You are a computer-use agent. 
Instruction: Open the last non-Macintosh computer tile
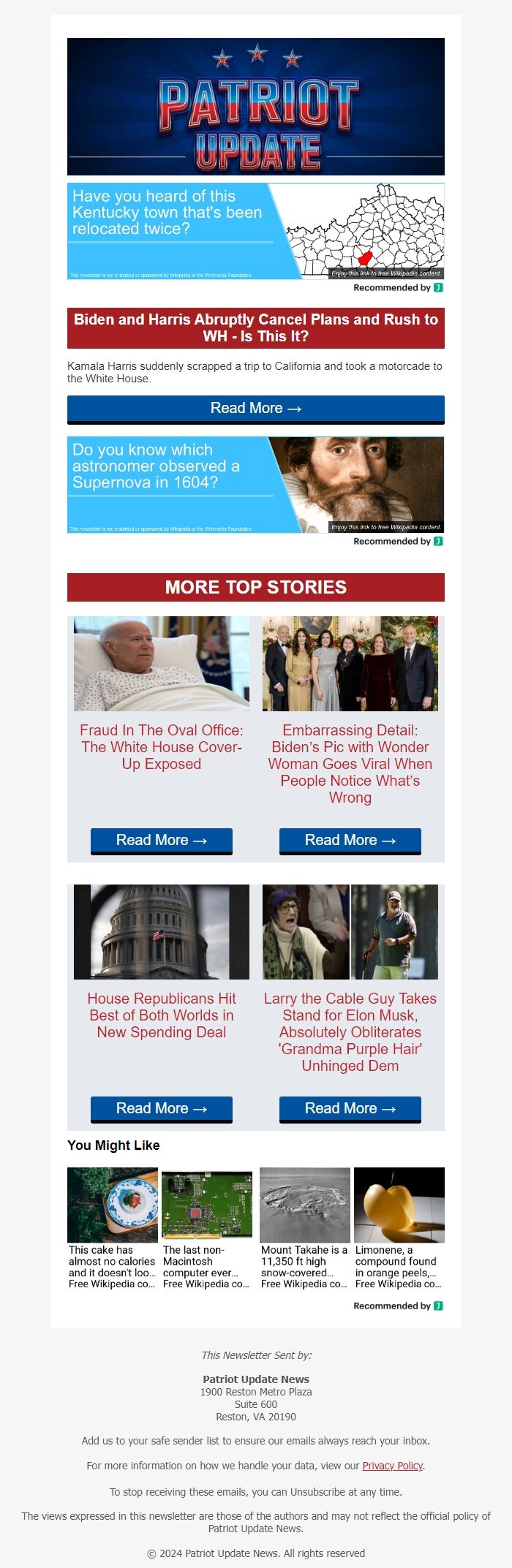(x=207, y=1228)
